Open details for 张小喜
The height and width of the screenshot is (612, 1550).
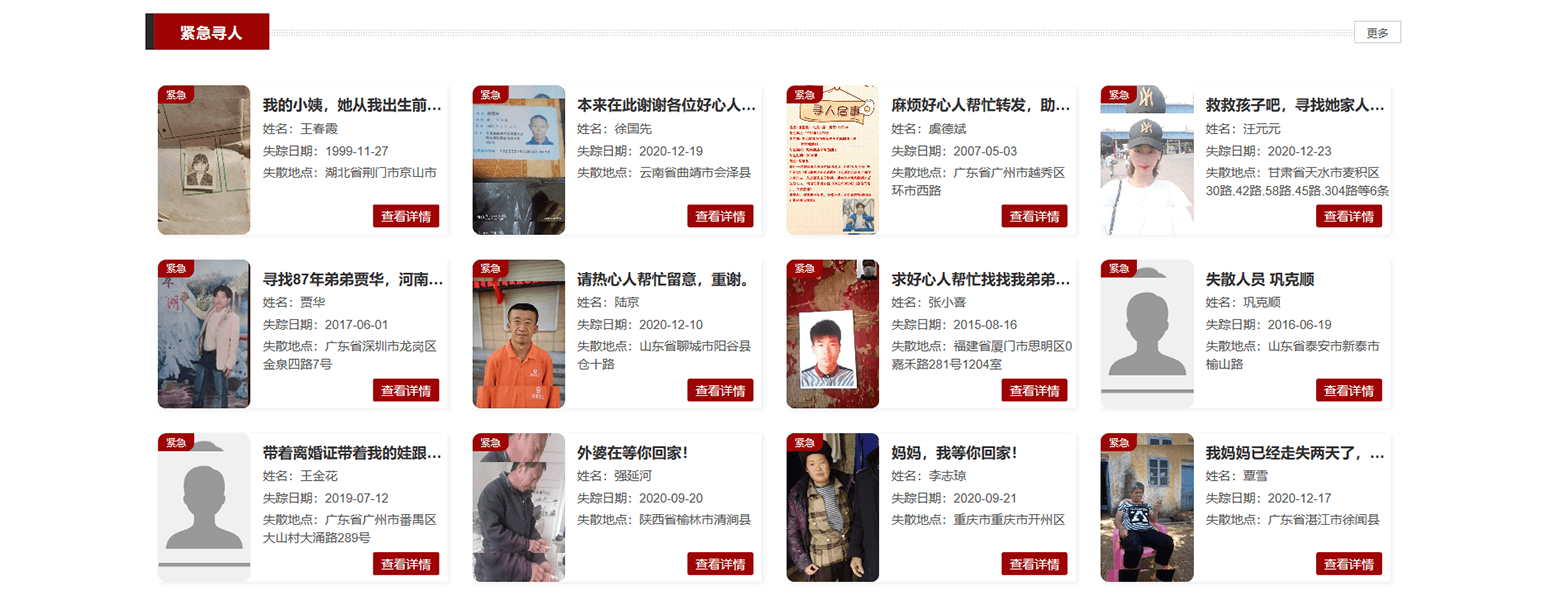[1034, 390]
